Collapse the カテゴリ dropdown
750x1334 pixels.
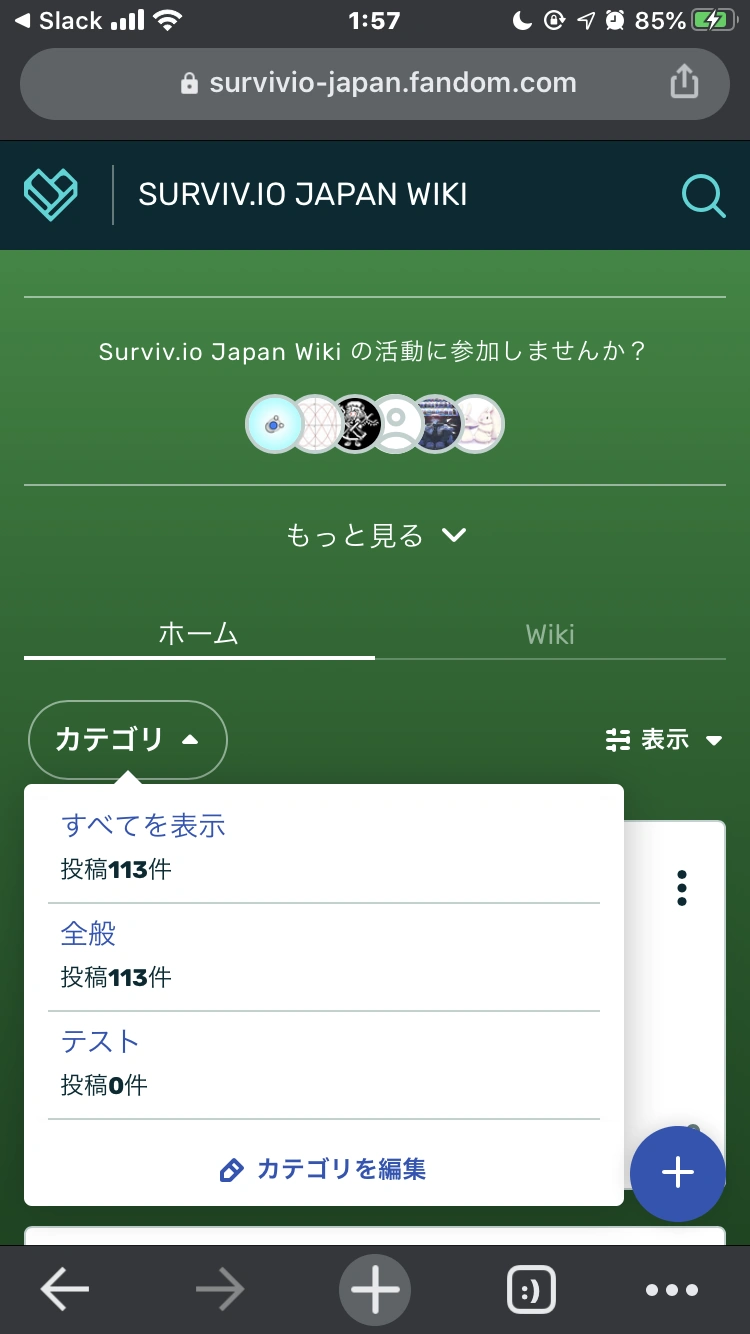pyautogui.click(x=128, y=740)
